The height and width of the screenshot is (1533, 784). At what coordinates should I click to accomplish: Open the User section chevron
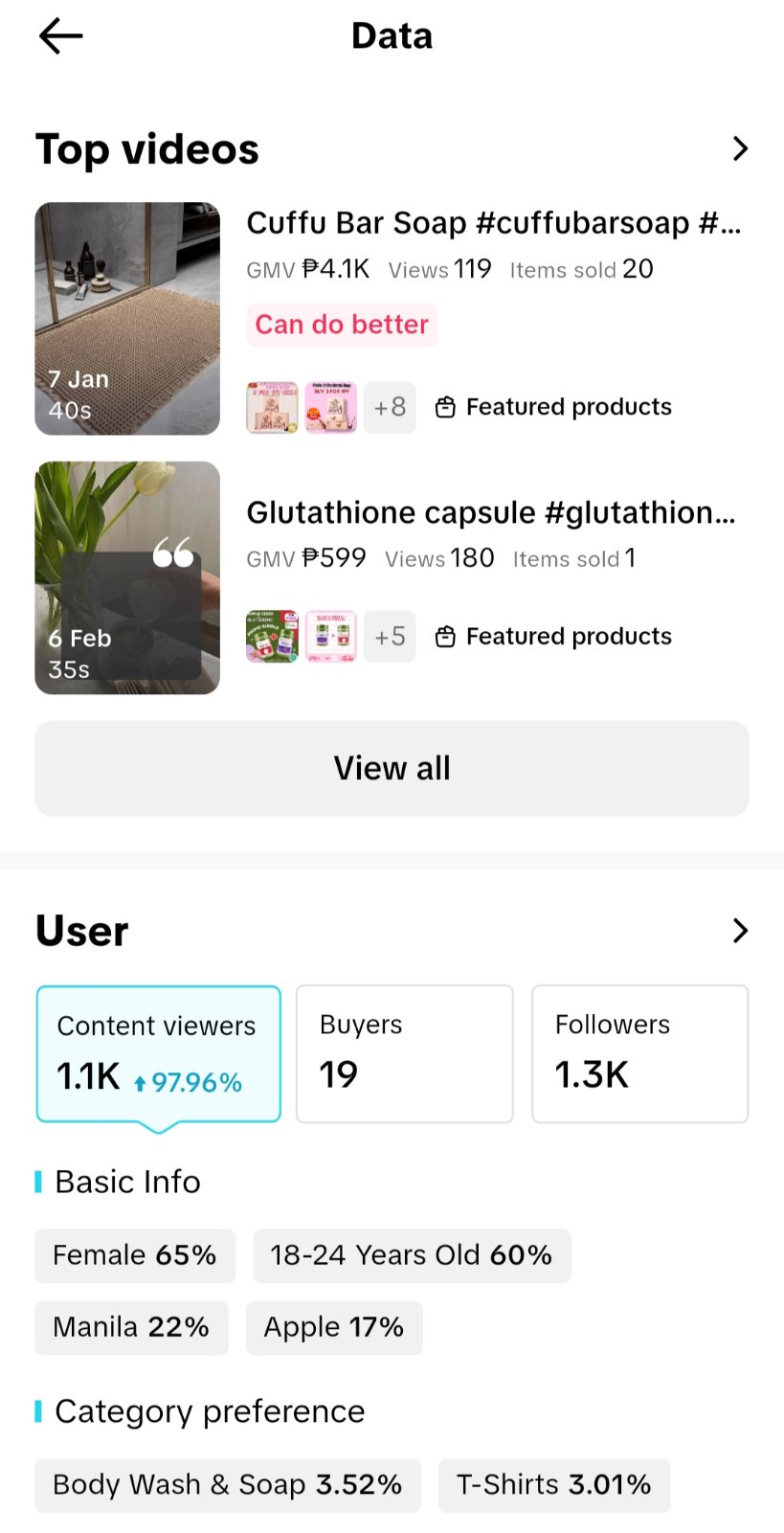[x=739, y=930]
